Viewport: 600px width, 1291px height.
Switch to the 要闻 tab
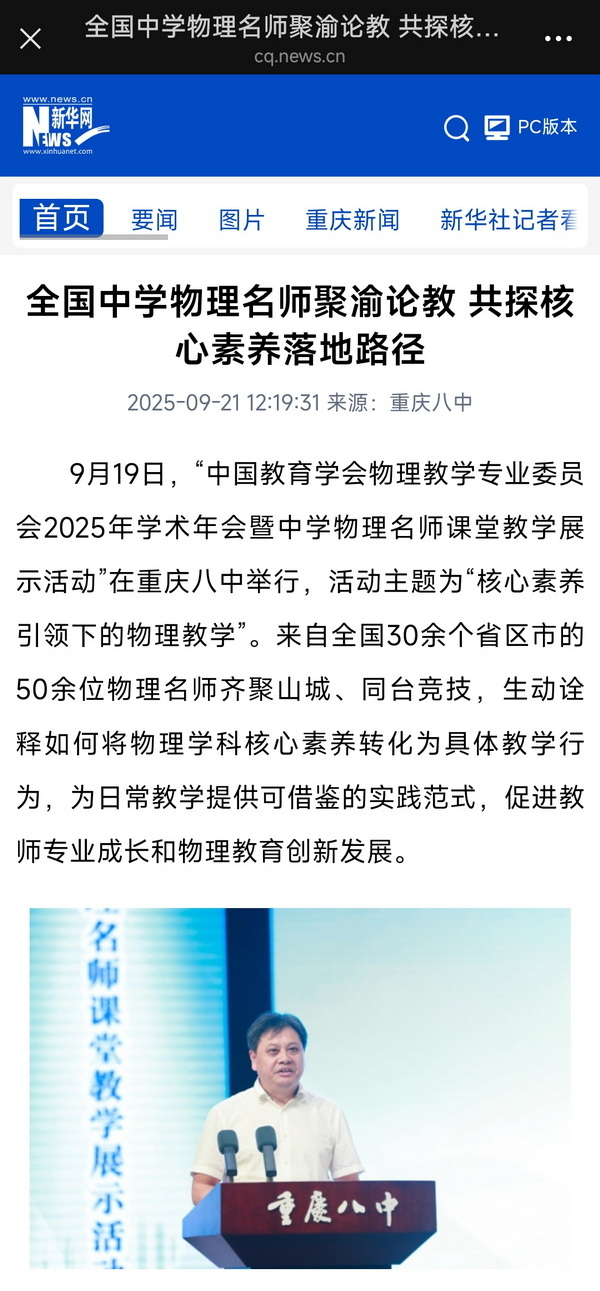[154, 220]
